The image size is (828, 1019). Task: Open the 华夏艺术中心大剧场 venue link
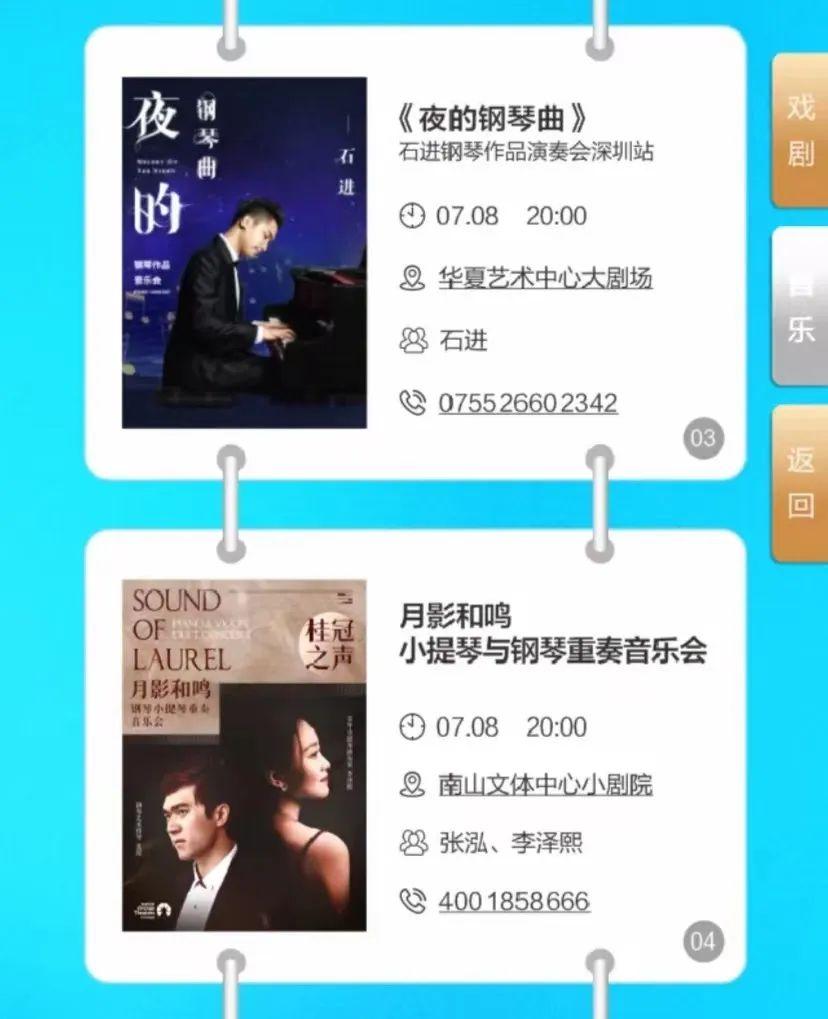545,277
